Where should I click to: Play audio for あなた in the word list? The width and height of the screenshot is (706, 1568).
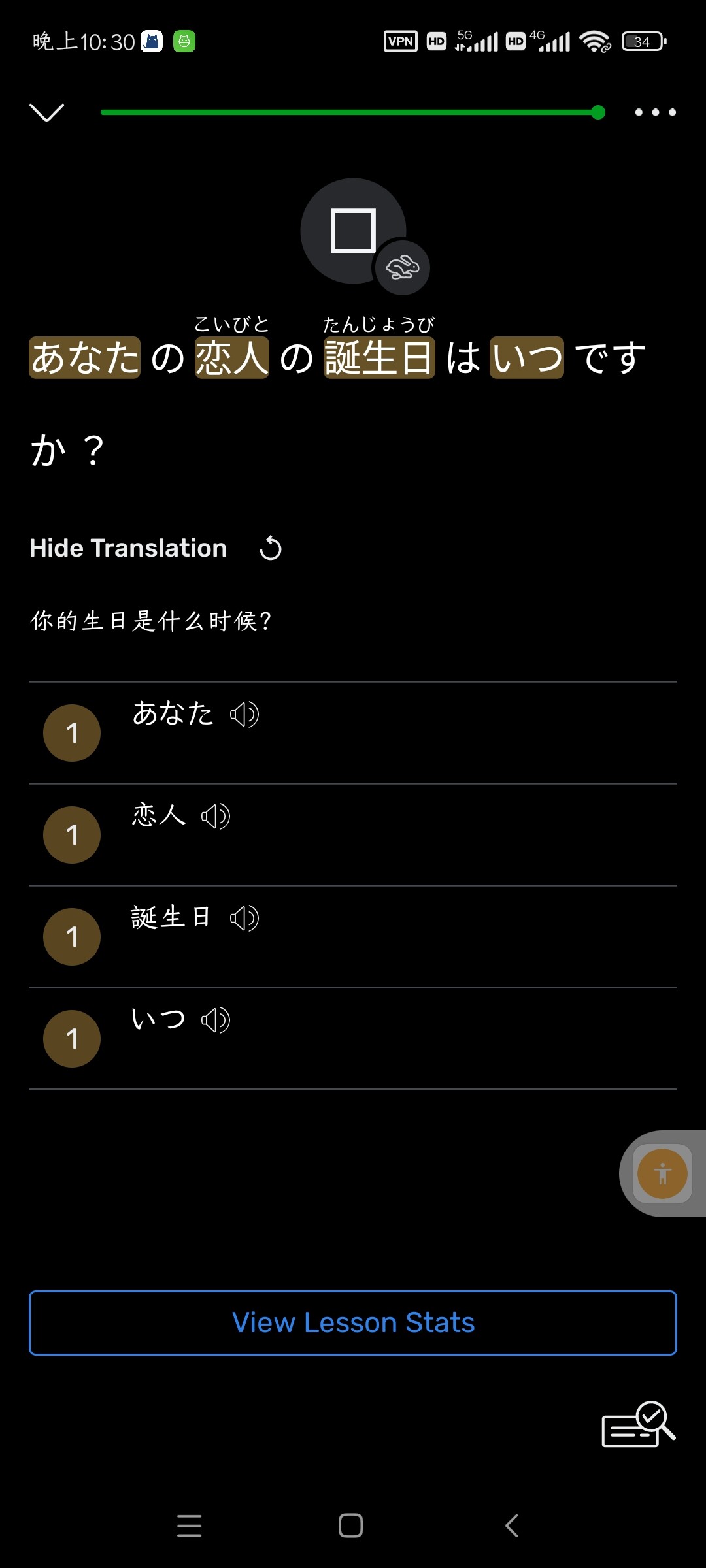pos(244,714)
